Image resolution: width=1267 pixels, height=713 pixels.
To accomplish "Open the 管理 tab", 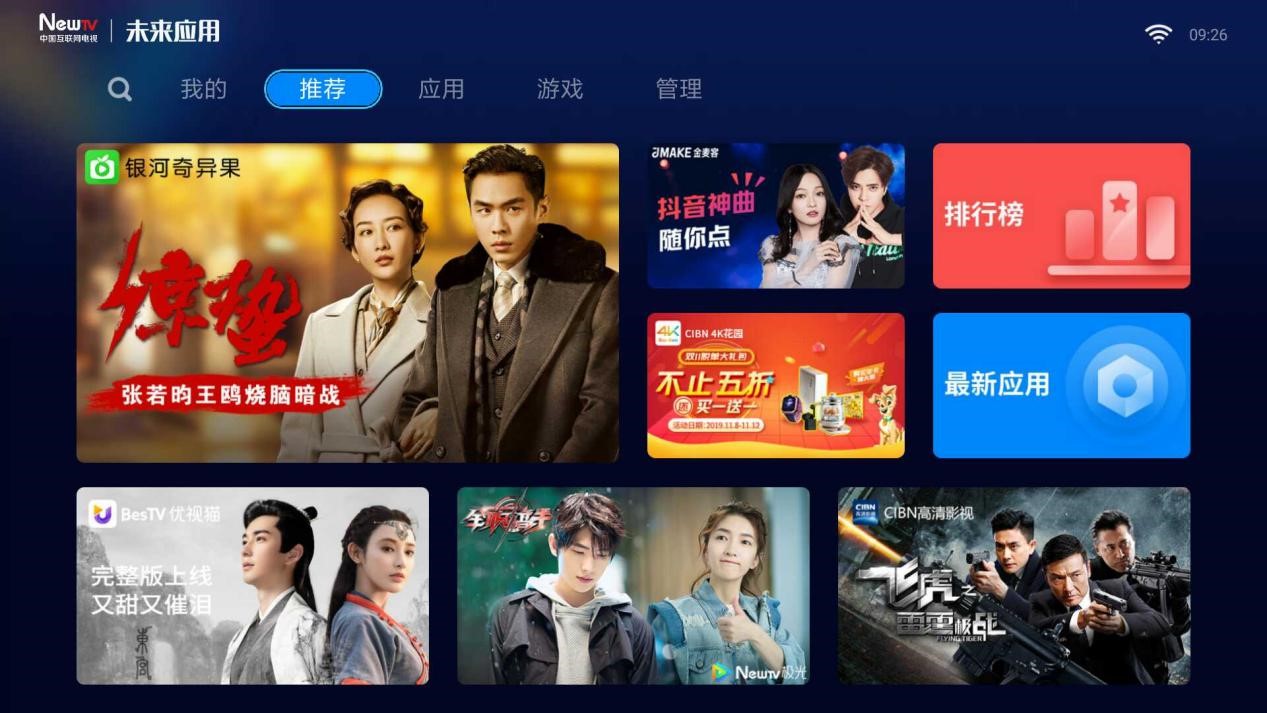I will (679, 89).
